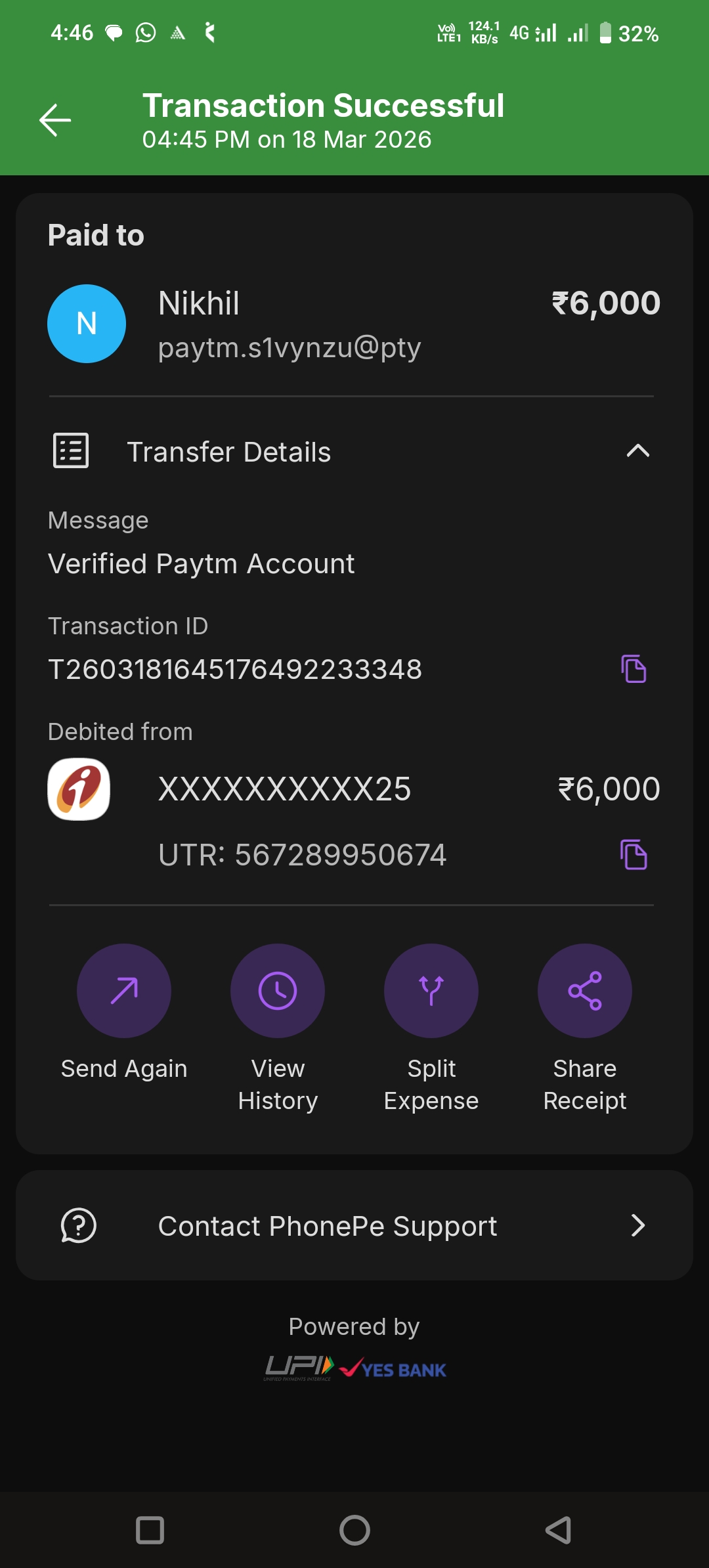Go to the home screen
The width and height of the screenshot is (709, 1568).
[x=354, y=1530]
